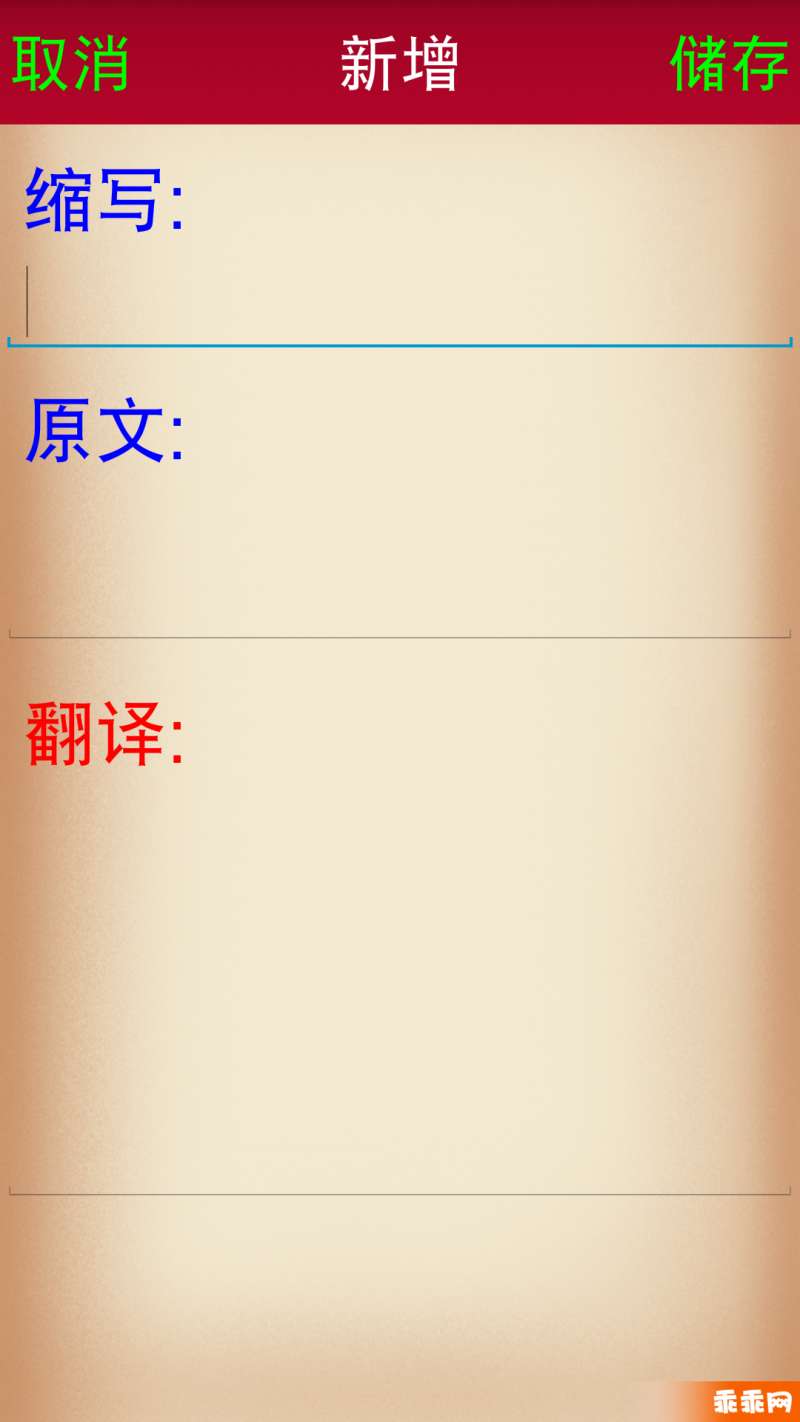The width and height of the screenshot is (800, 1422).
Task: Focus the 缩写 input field
Action: tap(400, 303)
